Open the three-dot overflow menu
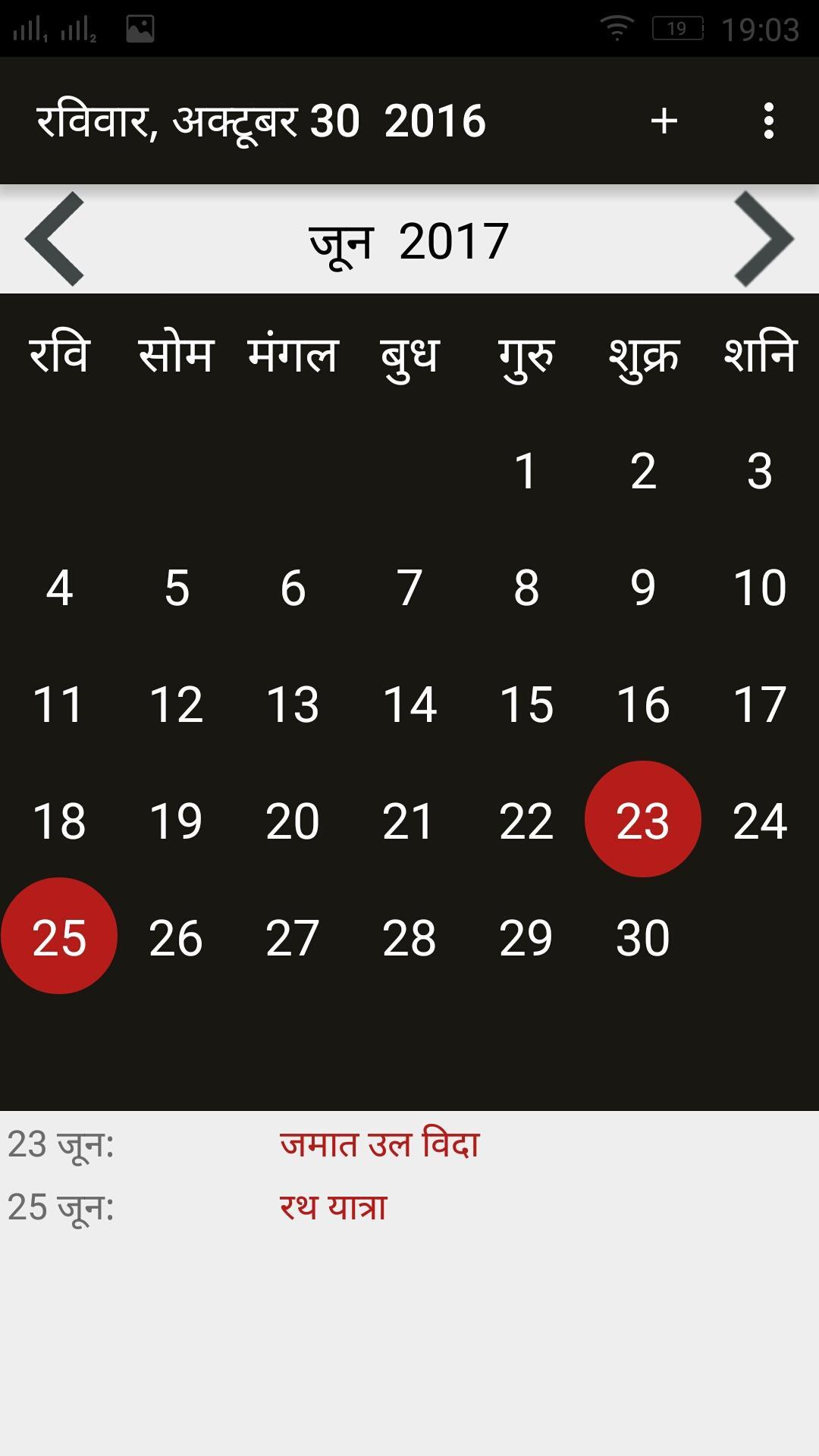The width and height of the screenshot is (819, 1456). tap(768, 121)
